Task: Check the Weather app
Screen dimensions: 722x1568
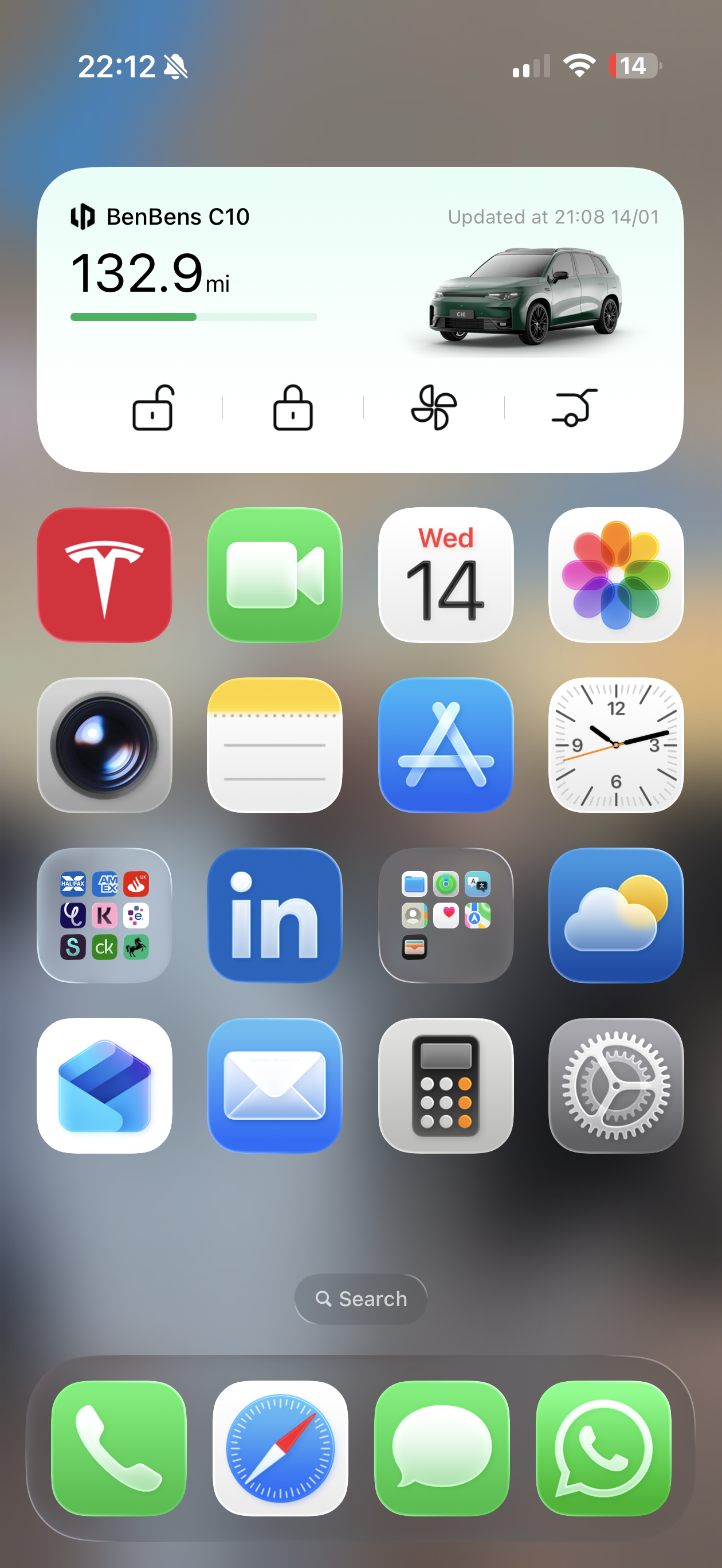Action: pos(616,915)
